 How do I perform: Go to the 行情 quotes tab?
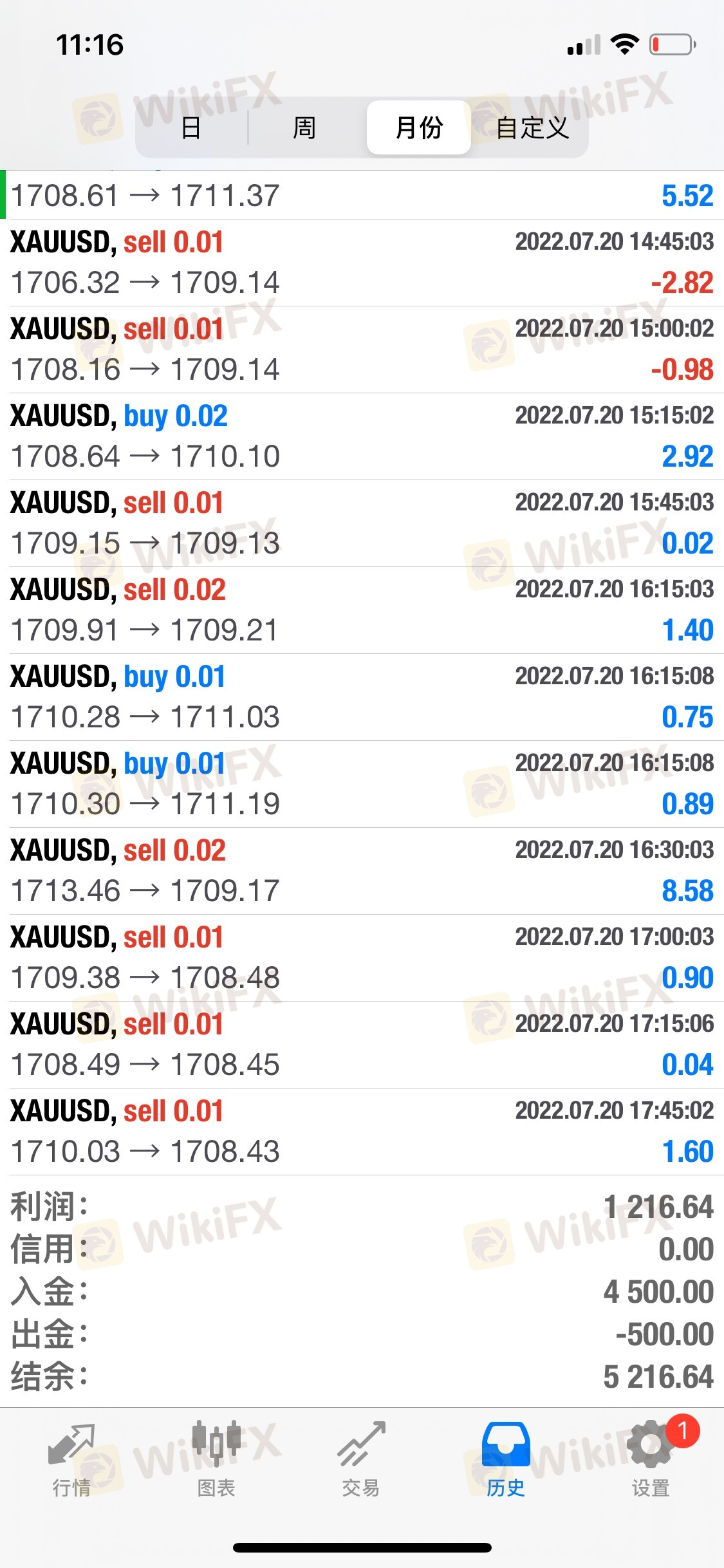pyautogui.click(x=71, y=1459)
